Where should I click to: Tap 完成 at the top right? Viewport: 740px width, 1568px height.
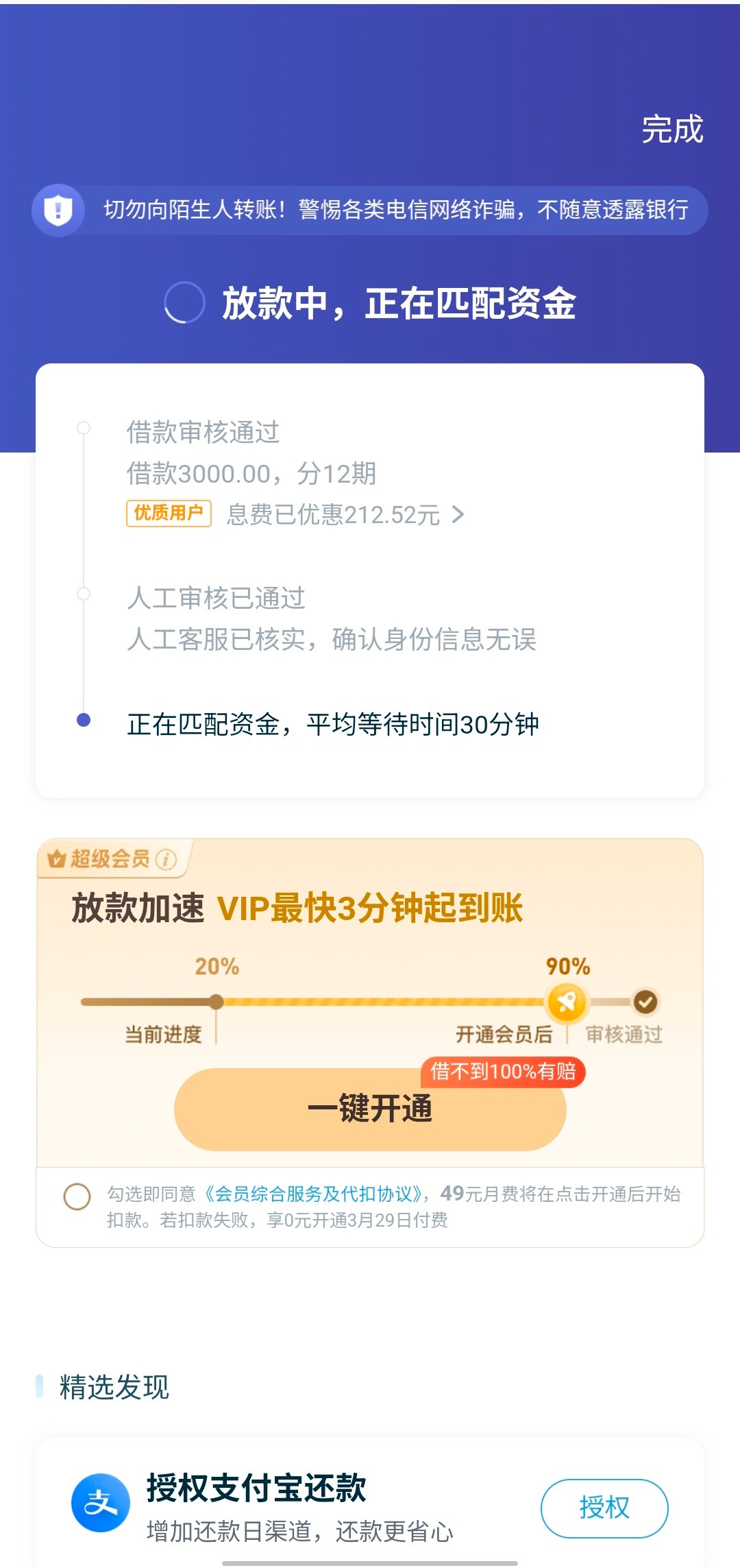[x=671, y=130]
